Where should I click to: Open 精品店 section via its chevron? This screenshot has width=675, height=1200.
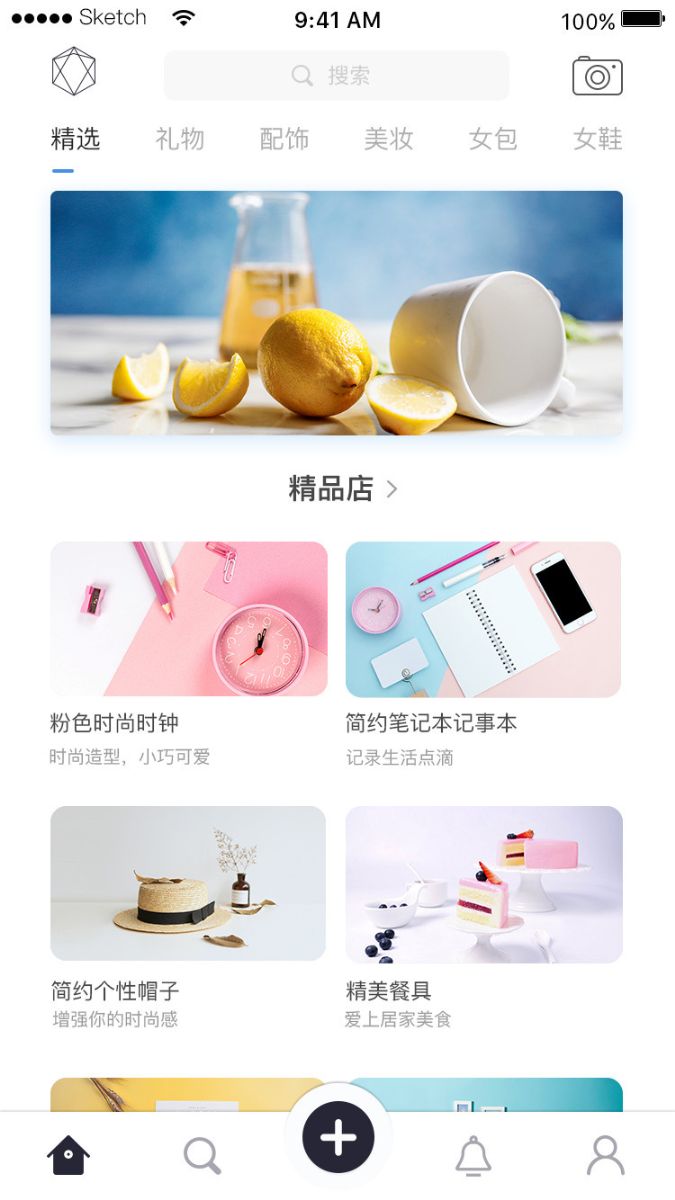click(392, 489)
